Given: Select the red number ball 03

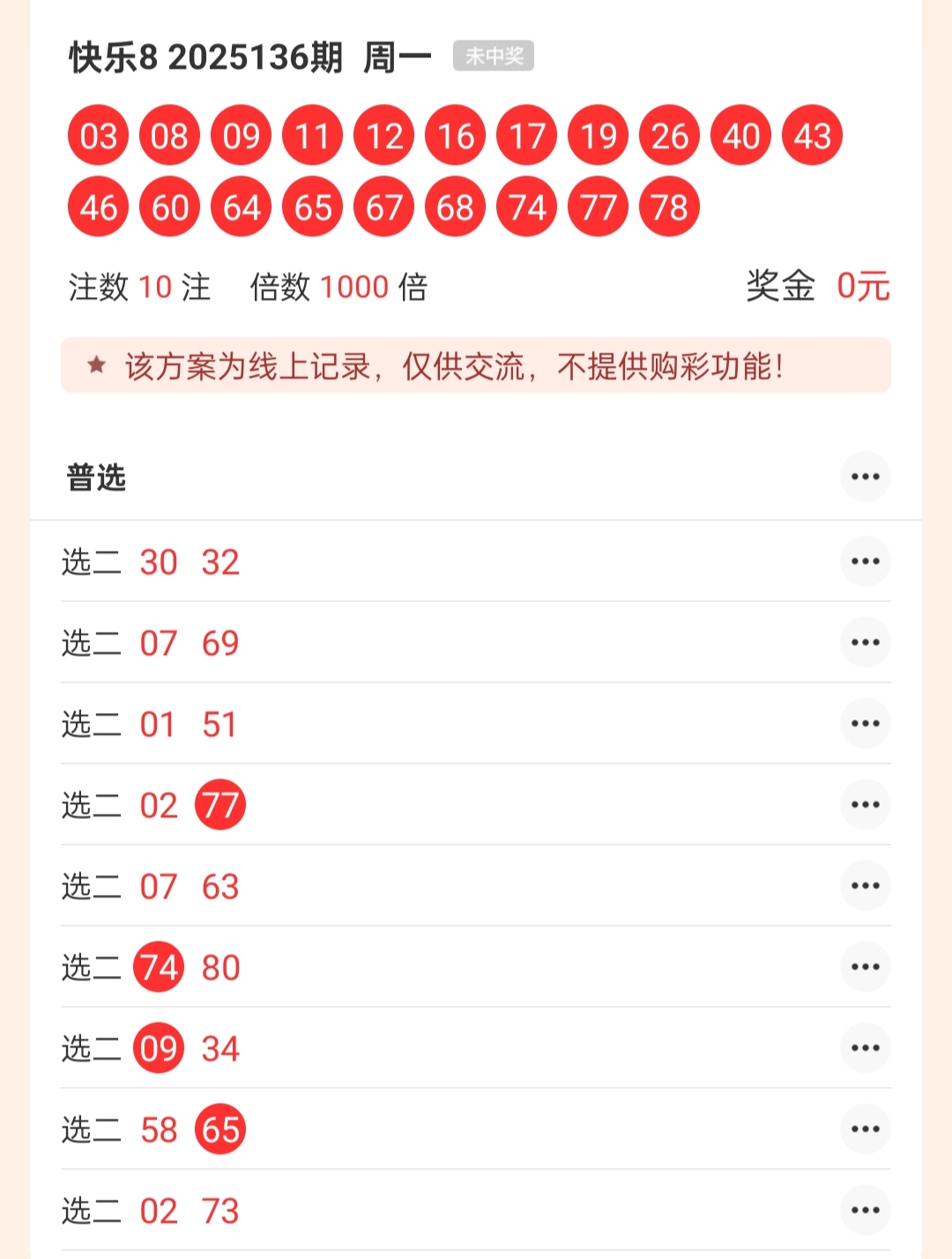Looking at the screenshot, I should click(98, 135).
